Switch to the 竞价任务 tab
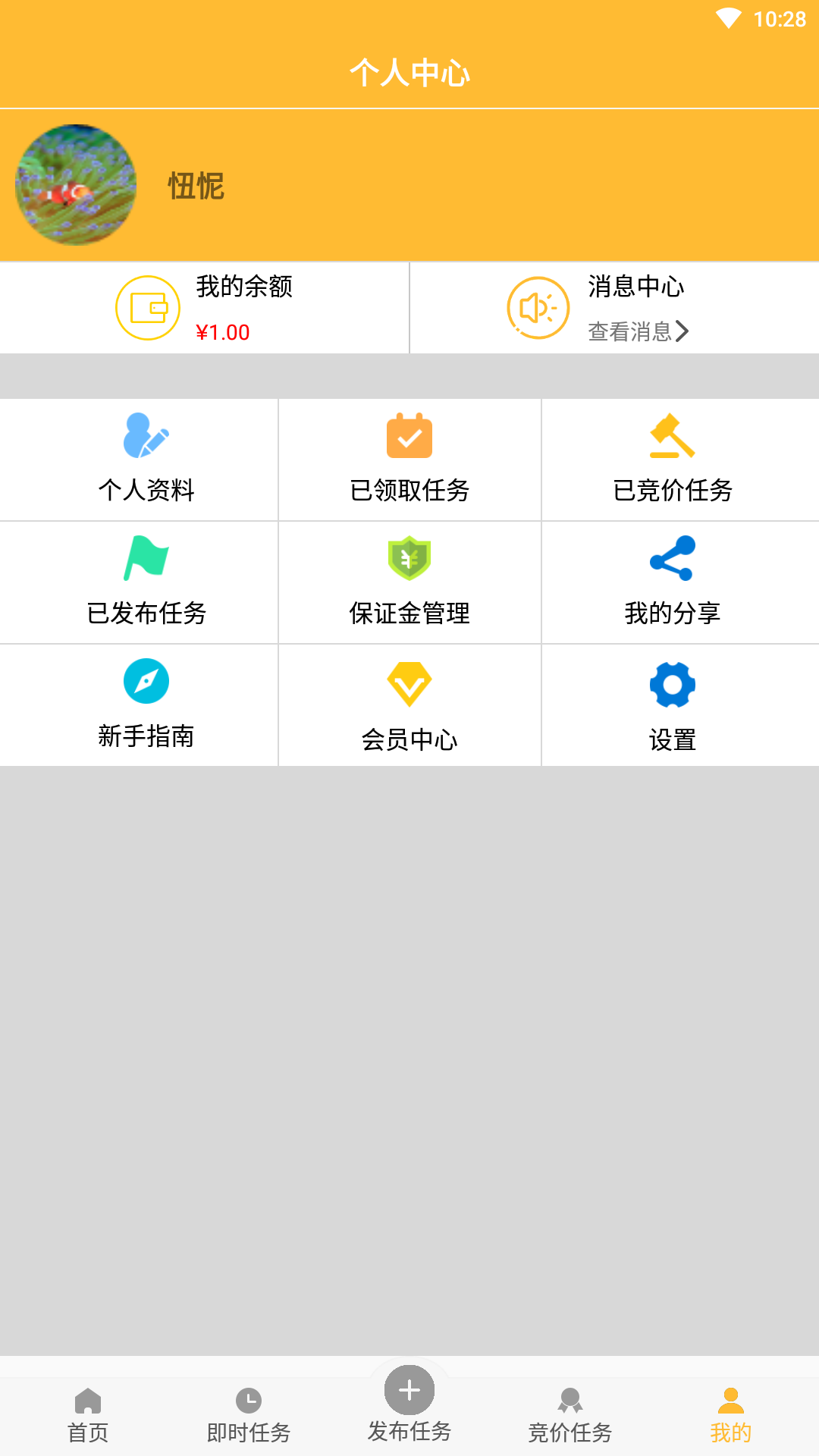The height and width of the screenshot is (1456, 819). (570, 1415)
